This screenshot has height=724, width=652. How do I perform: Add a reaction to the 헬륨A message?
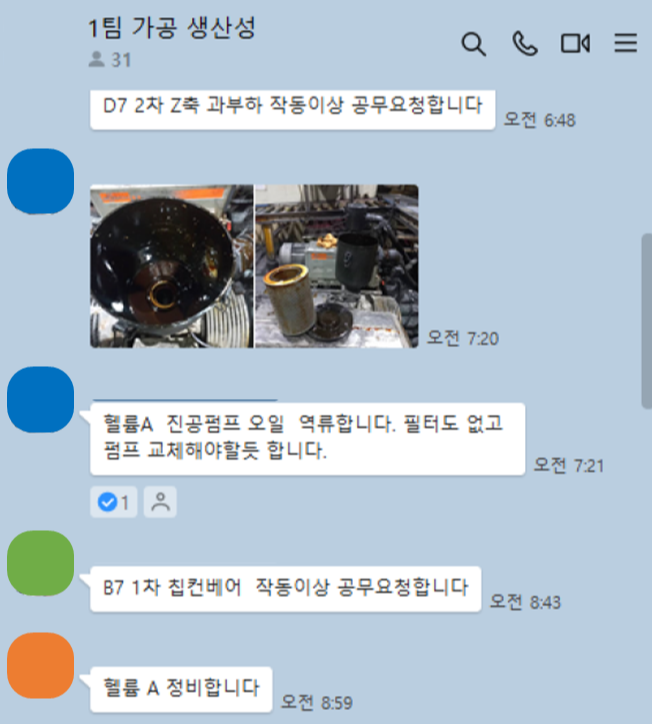point(160,503)
